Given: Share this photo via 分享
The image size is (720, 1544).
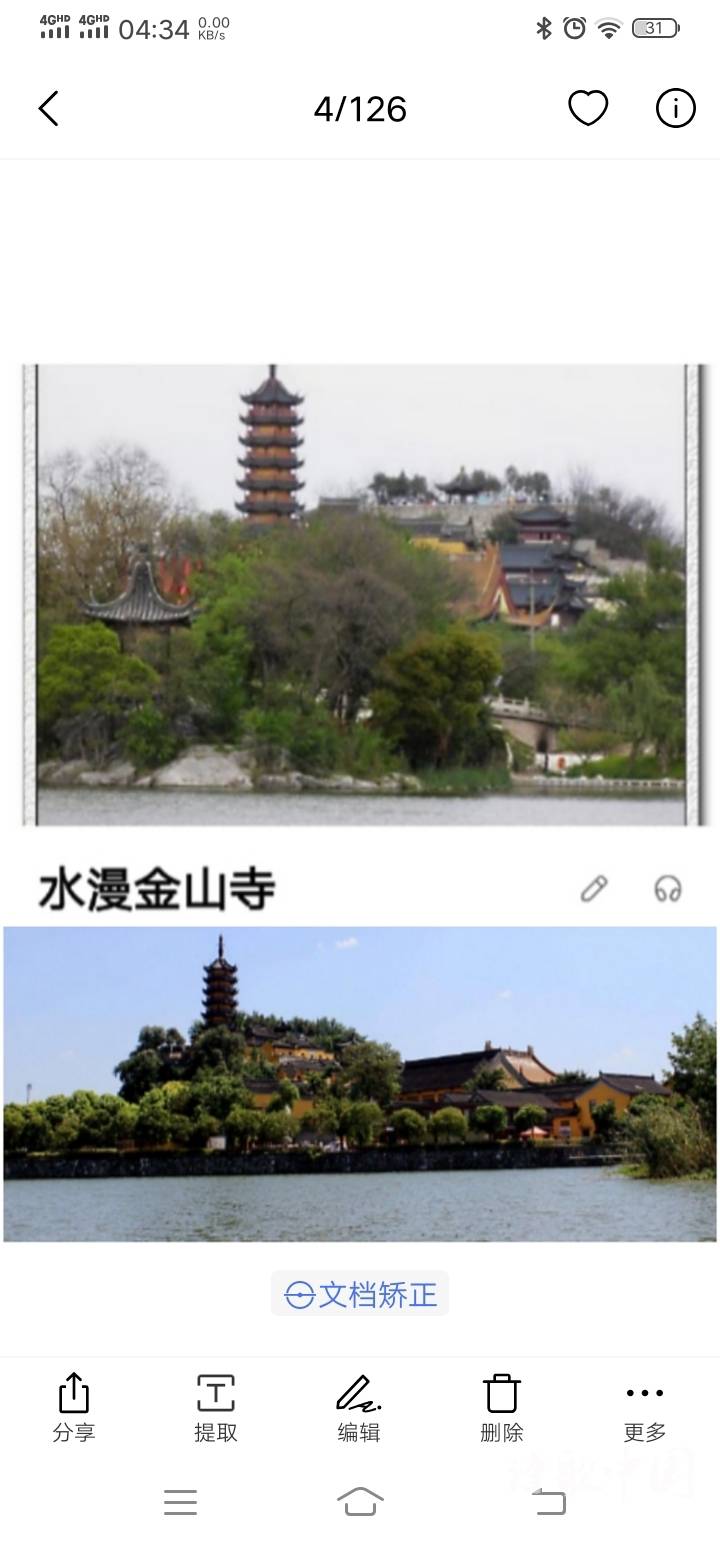Looking at the screenshot, I should (x=74, y=1406).
